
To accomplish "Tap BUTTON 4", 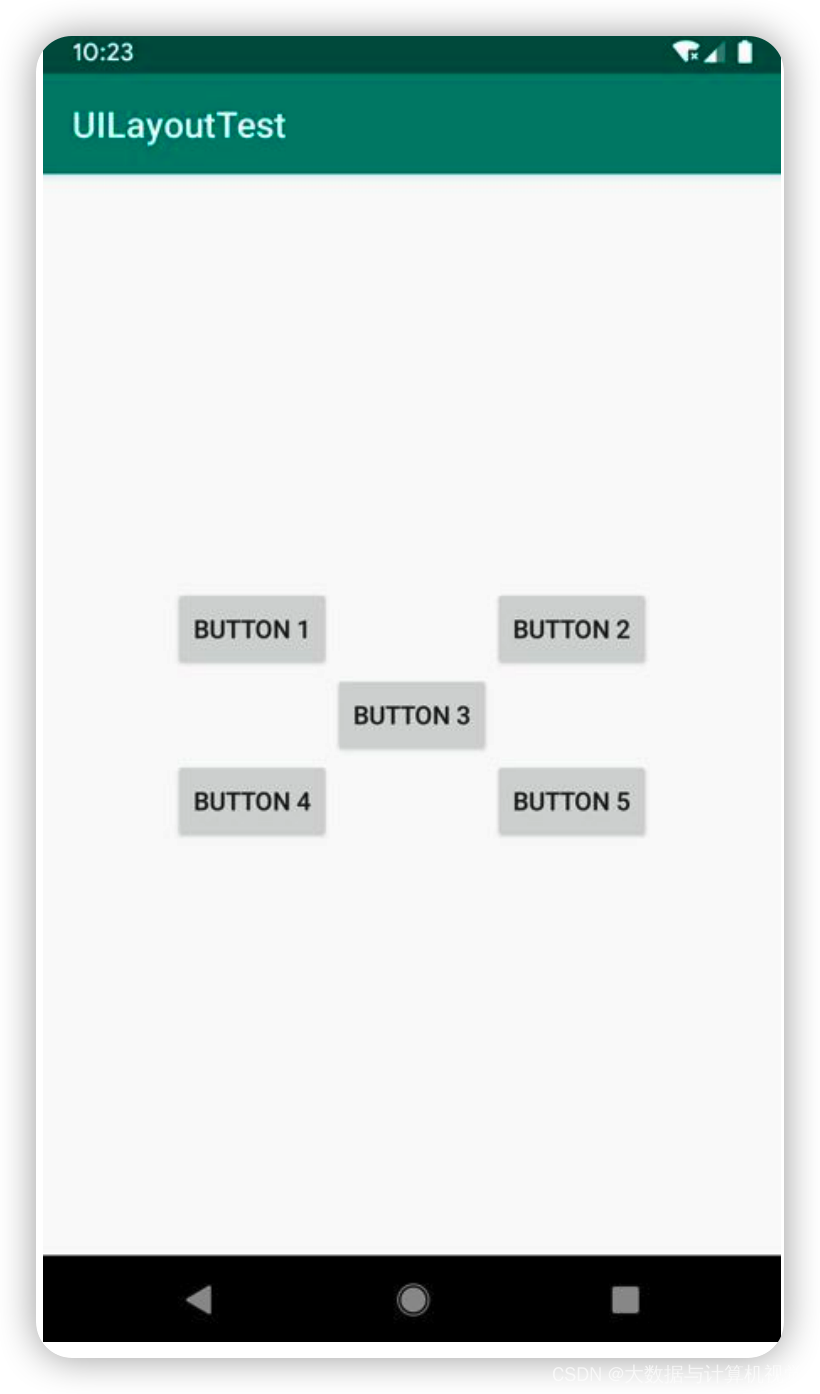I will point(251,801).
